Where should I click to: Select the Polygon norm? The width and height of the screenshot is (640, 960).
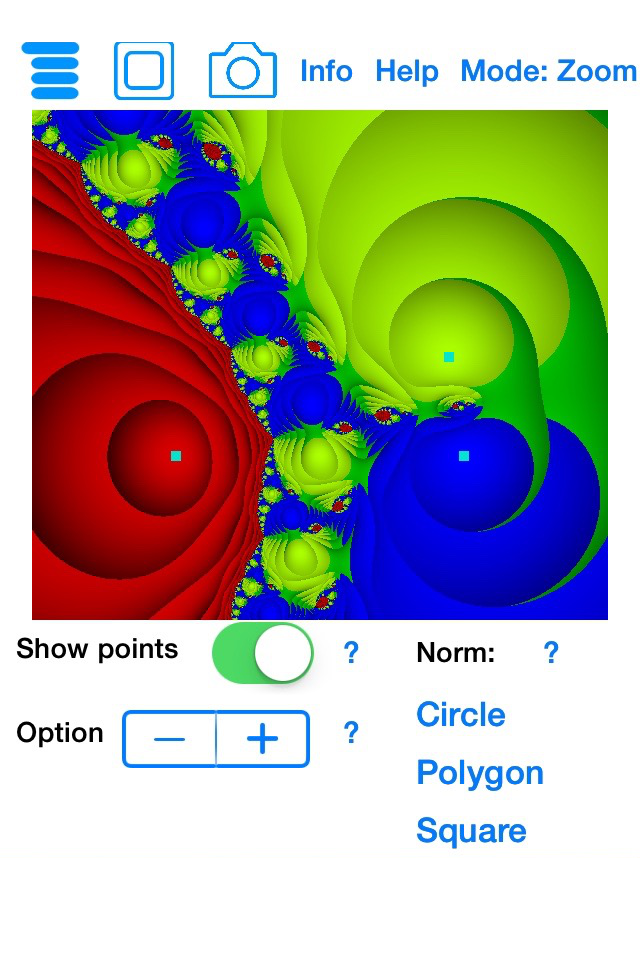point(480,773)
